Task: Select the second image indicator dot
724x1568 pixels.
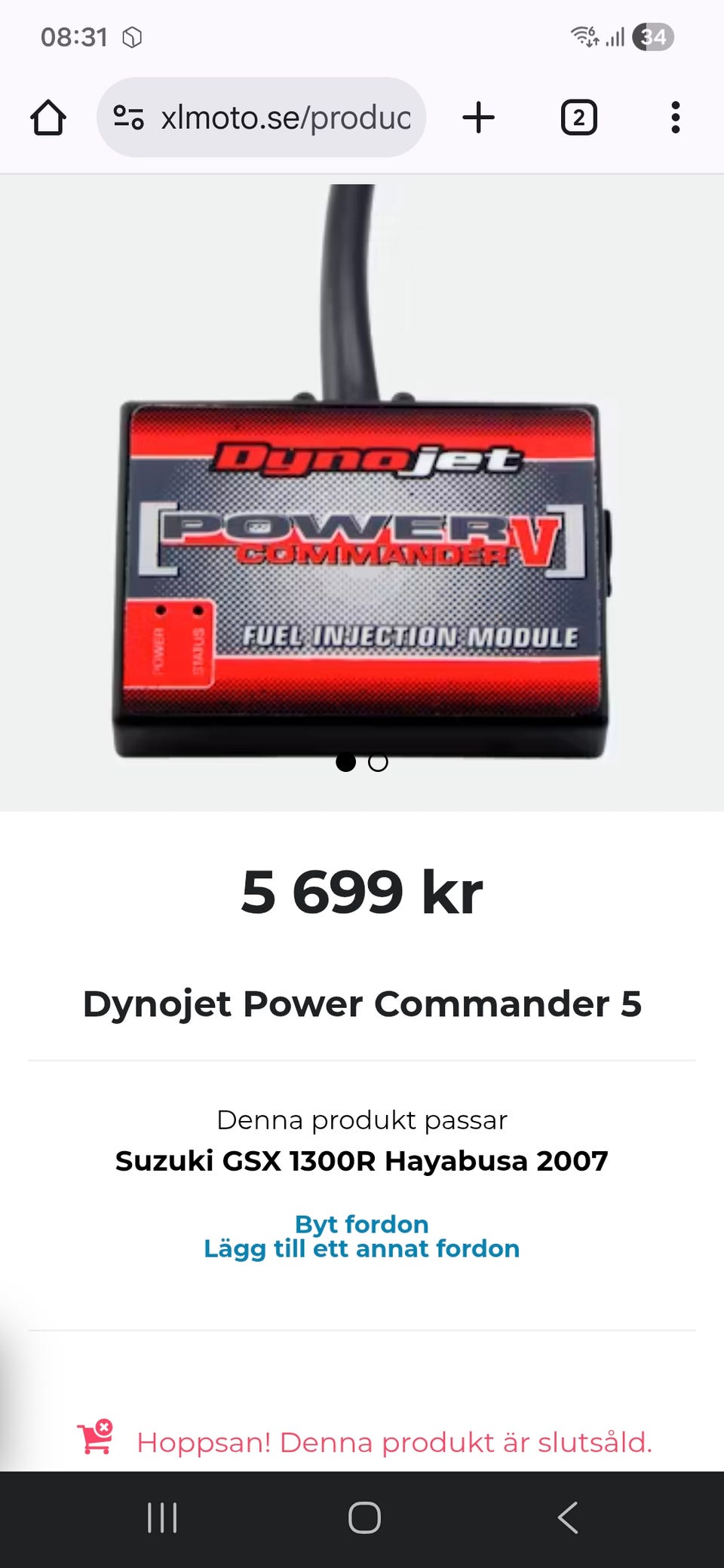Action: tap(378, 762)
